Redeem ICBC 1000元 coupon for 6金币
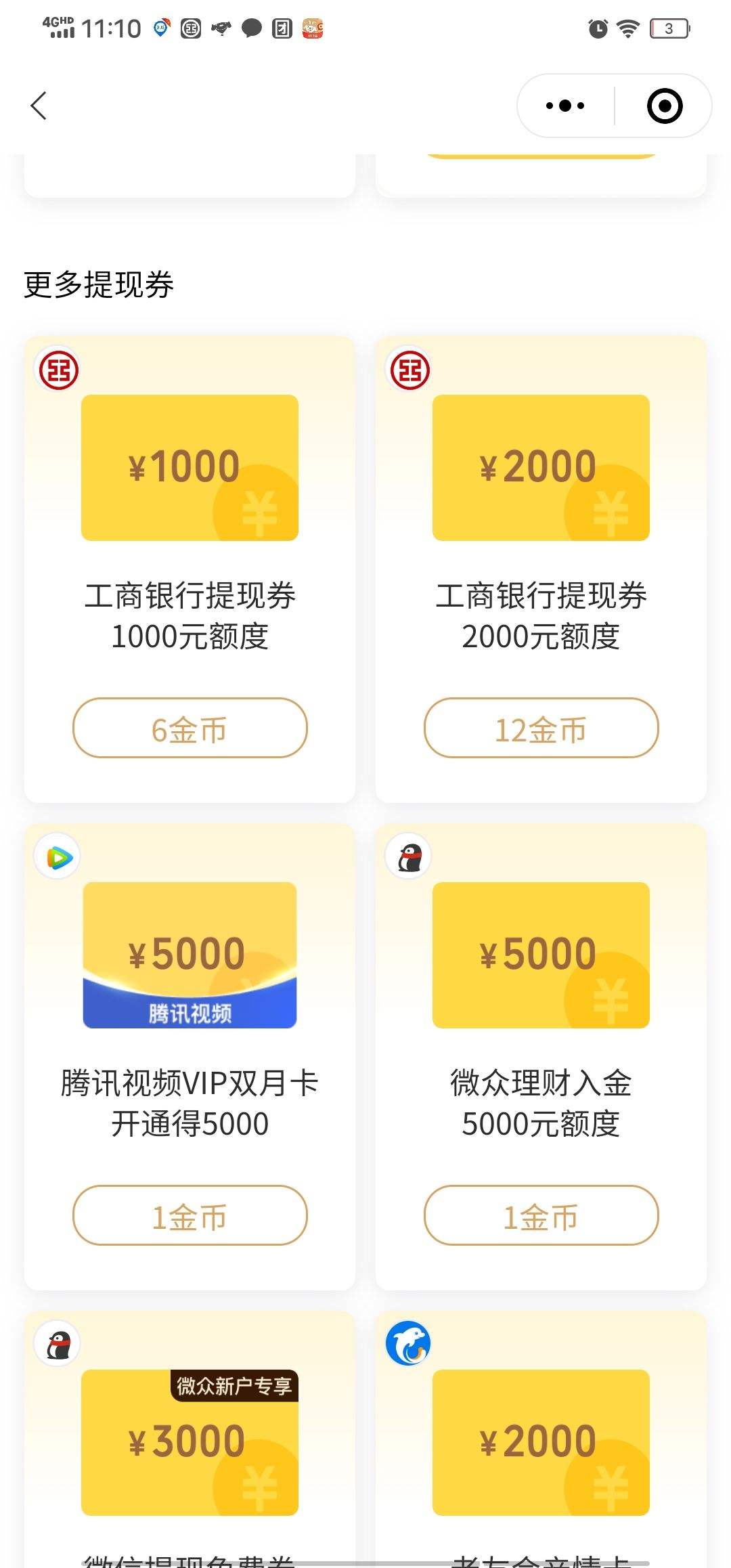The height and width of the screenshot is (1568, 731). pyautogui.click(x=190, y=728)
